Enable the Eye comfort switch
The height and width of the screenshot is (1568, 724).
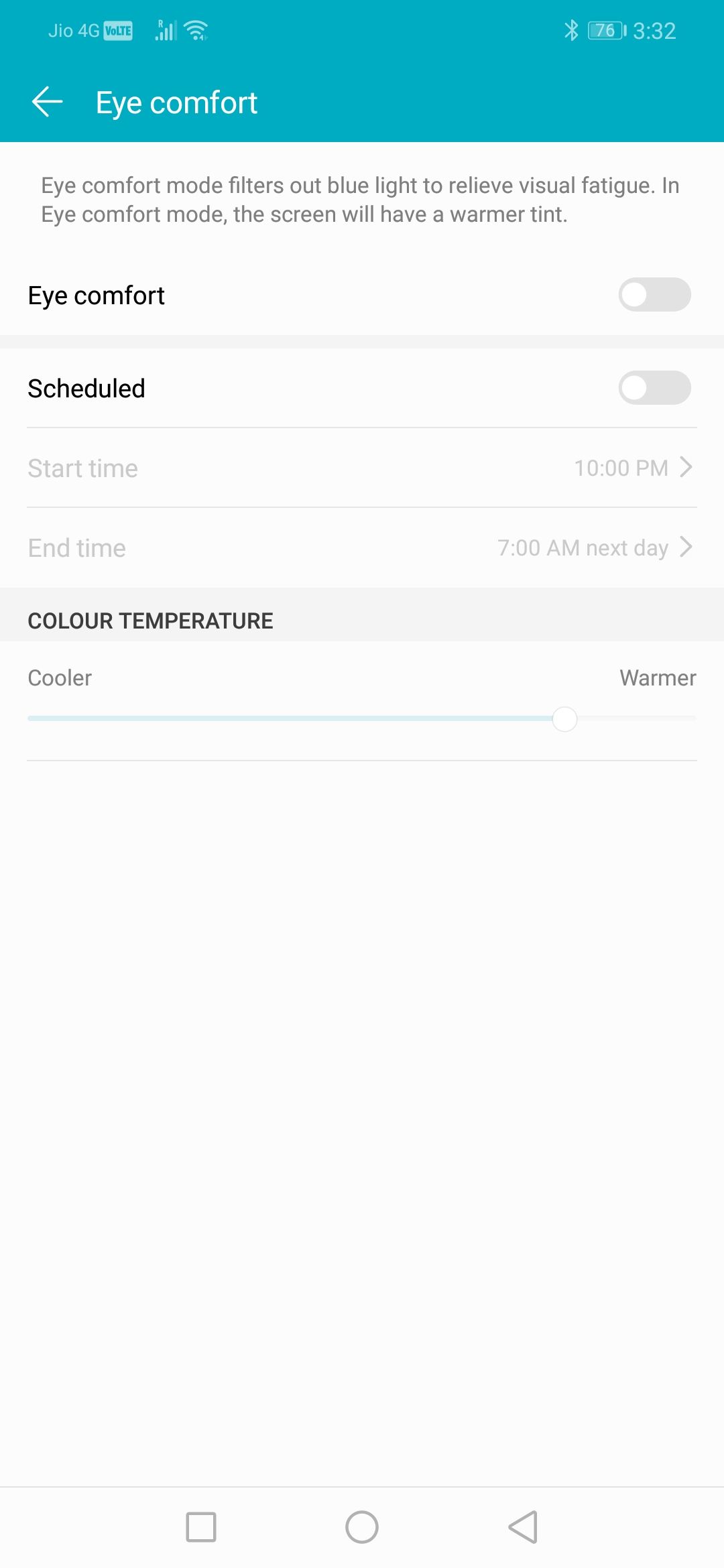[x=654, y=295]
